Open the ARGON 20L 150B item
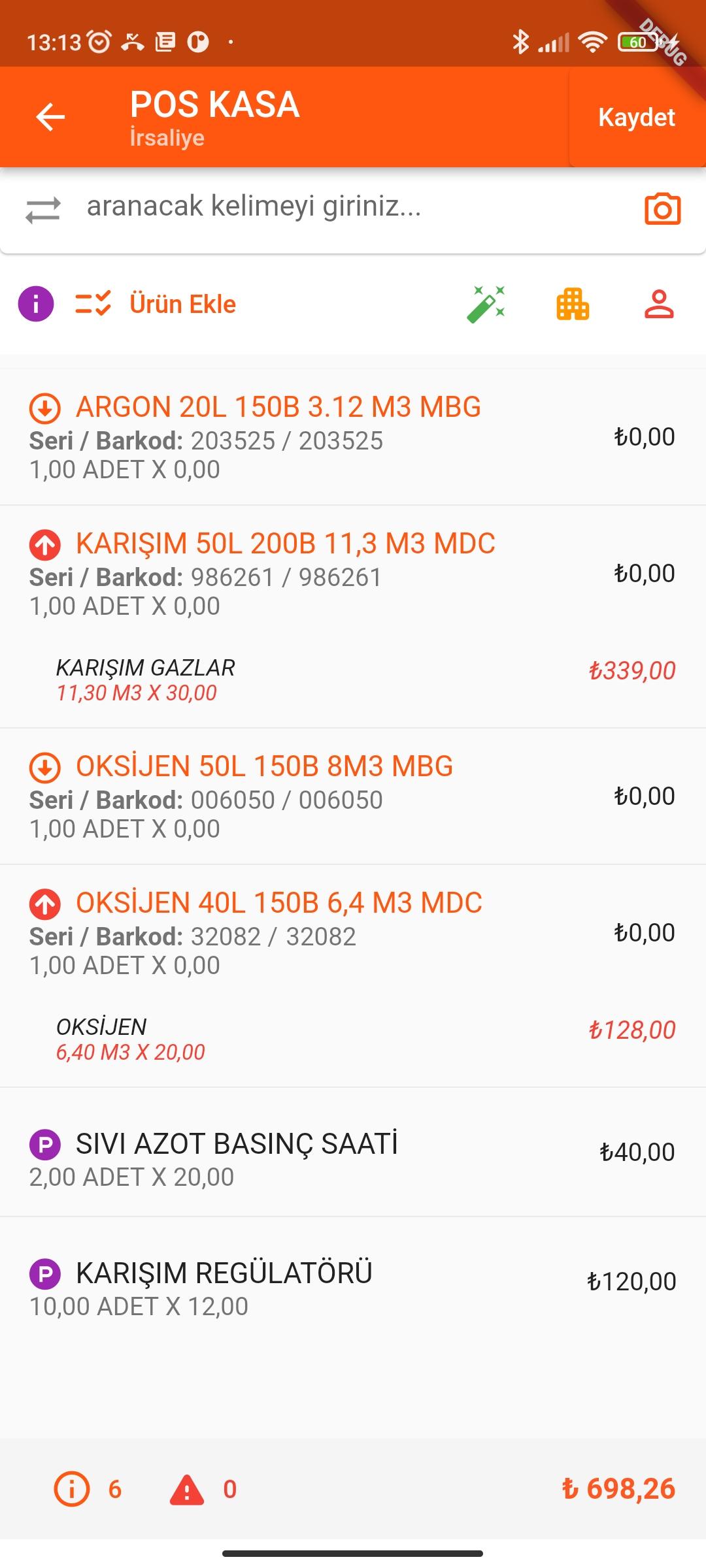Image resolution: width=706 pixels, height=1568 pixels. [x=353, y=437]
